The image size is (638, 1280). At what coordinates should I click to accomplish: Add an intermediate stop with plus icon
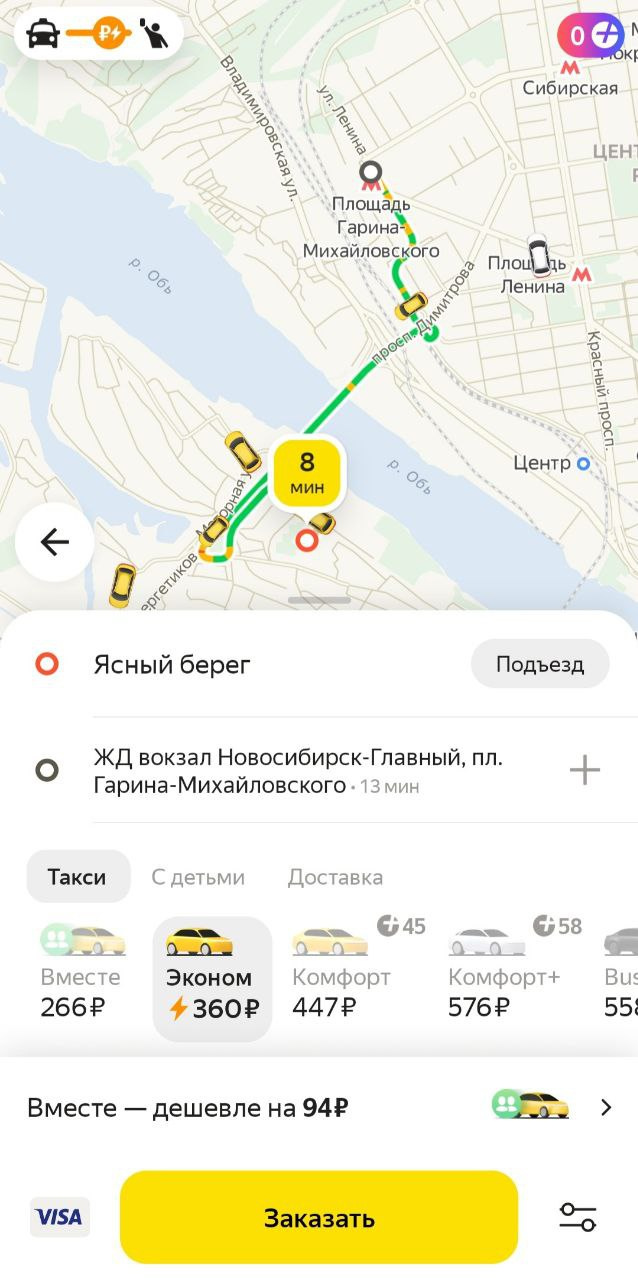(x=584, y=770)
